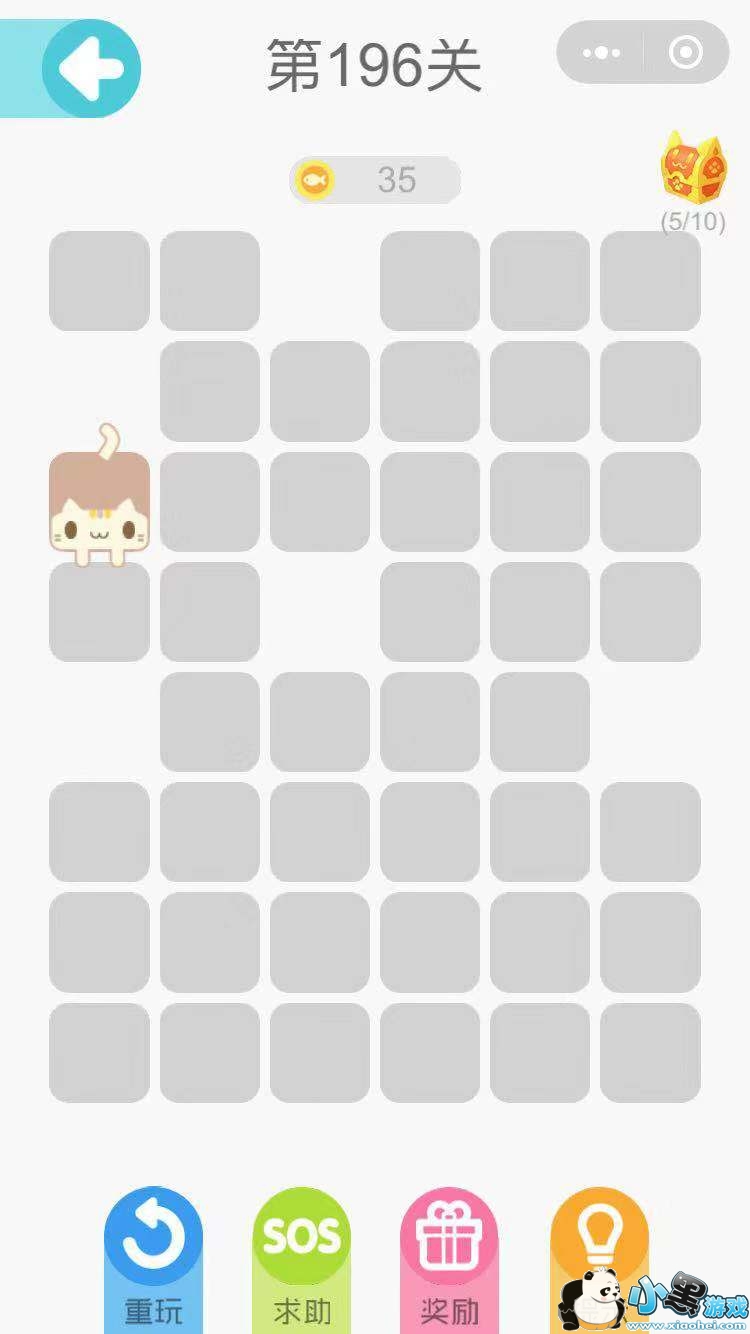750x1334 pixels.
Task: Ask for help with SOS 求助
Action: [301, 1238]
